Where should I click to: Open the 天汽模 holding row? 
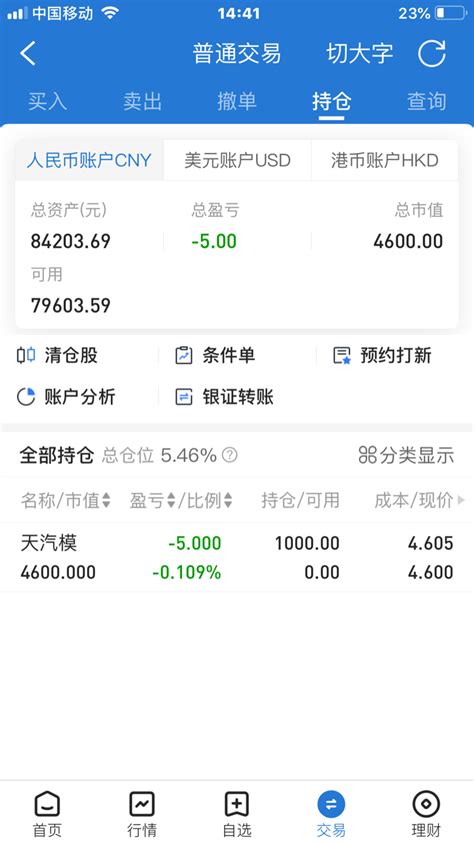coord(237,557)
